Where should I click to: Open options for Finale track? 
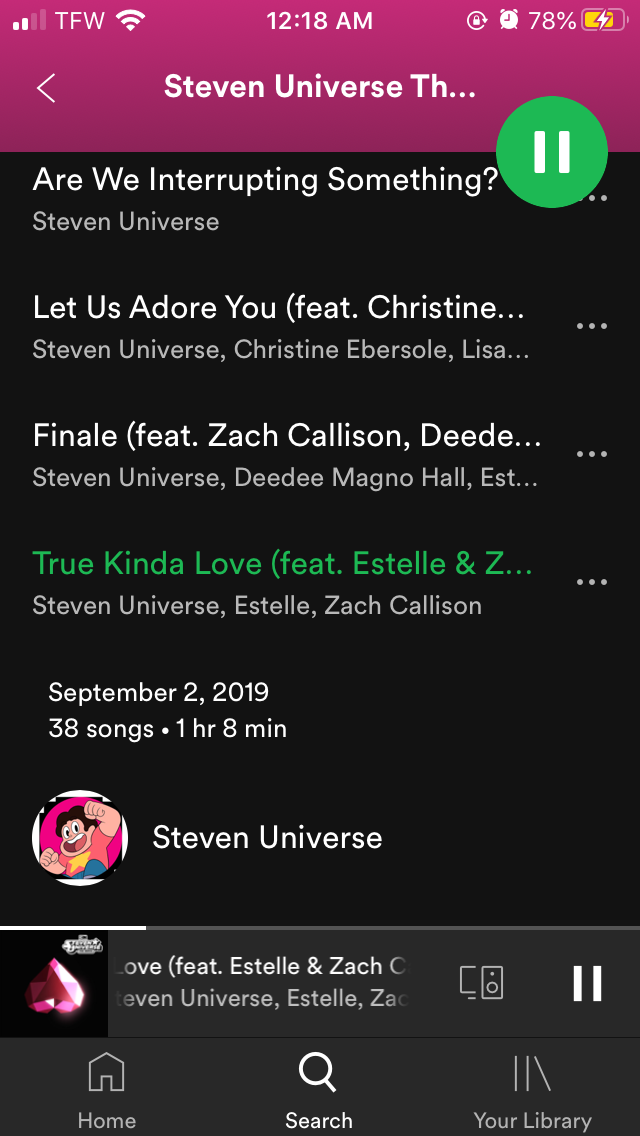coord(591,454)
